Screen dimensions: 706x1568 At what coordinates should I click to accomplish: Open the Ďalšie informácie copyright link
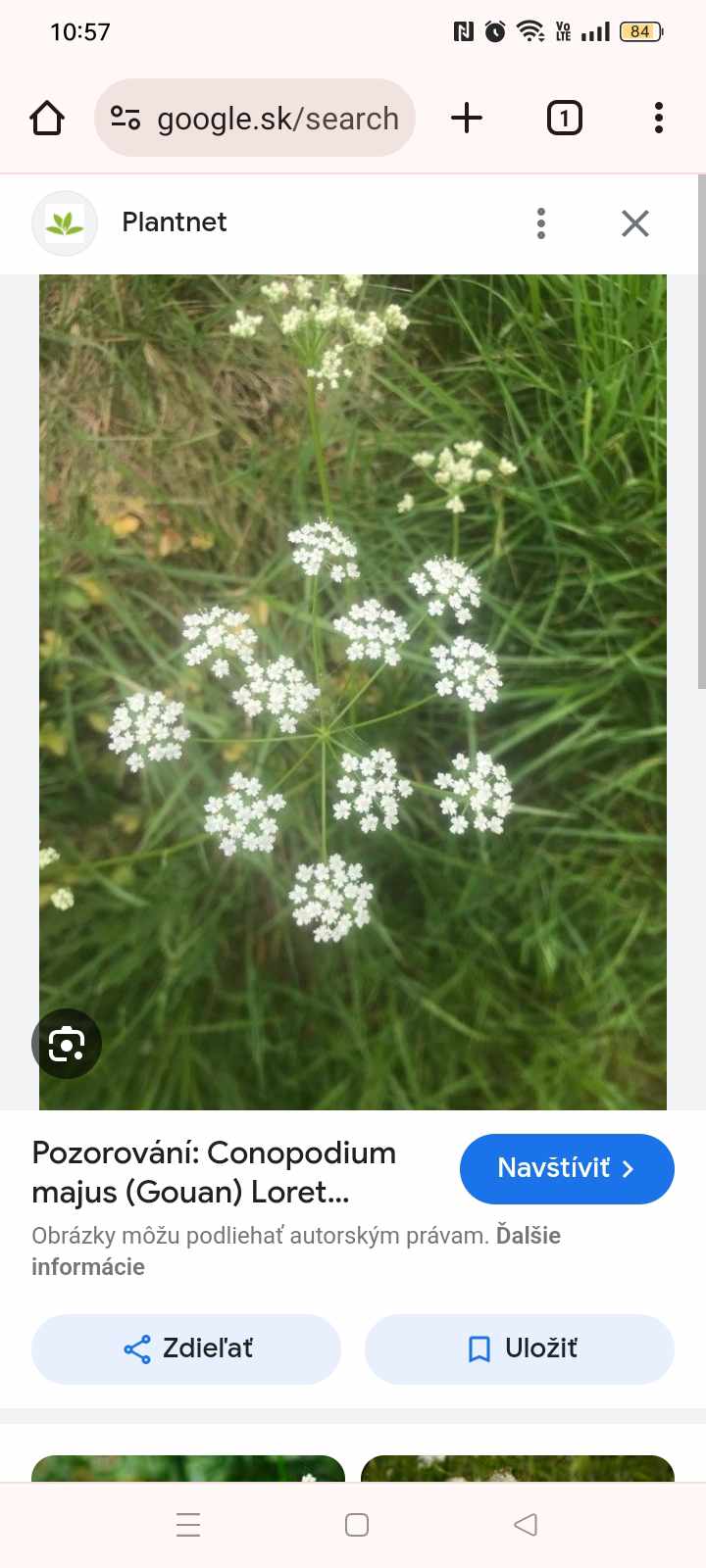tap(88, 1266)
